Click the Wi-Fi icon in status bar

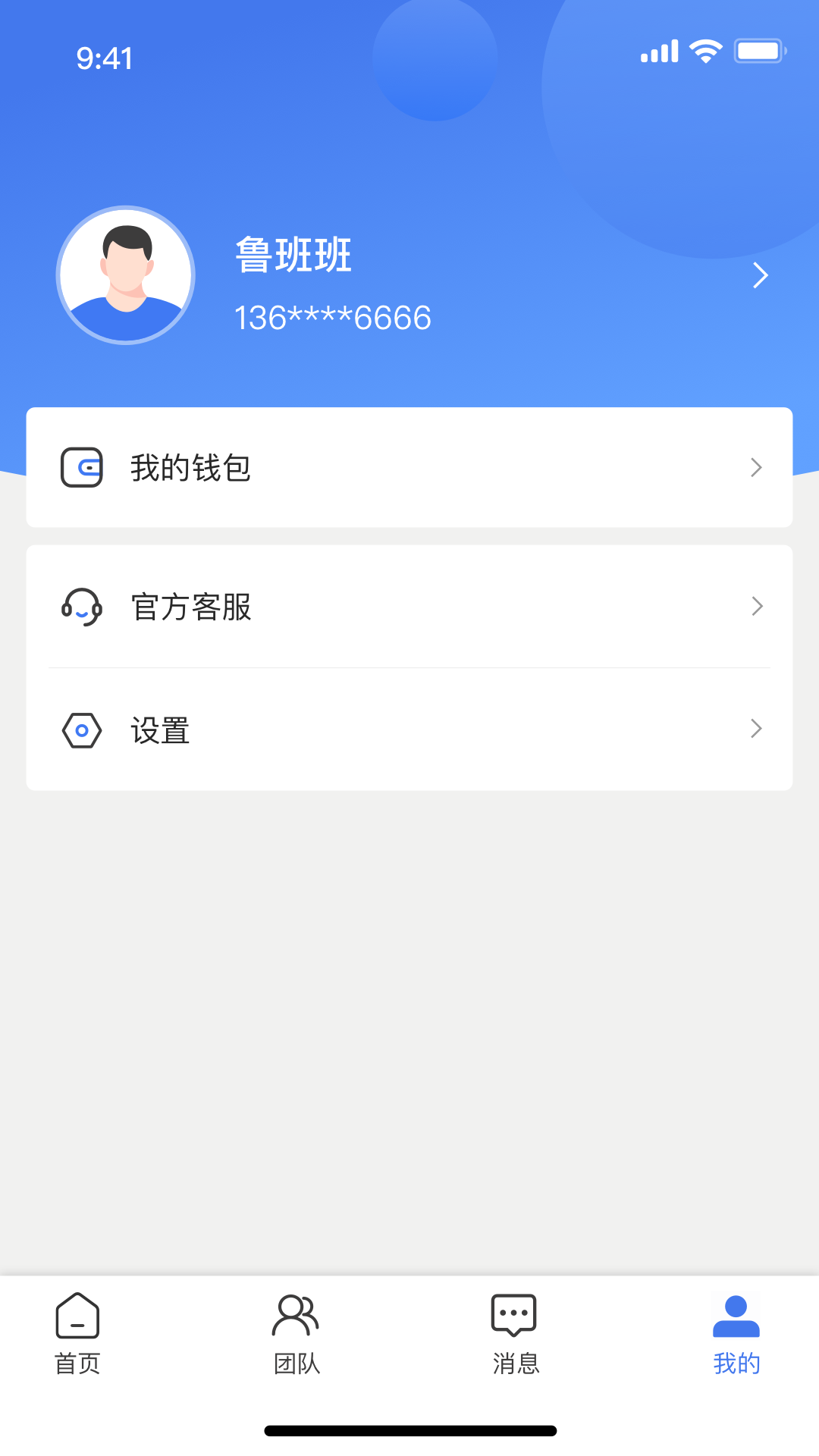[x=705, y=49]
